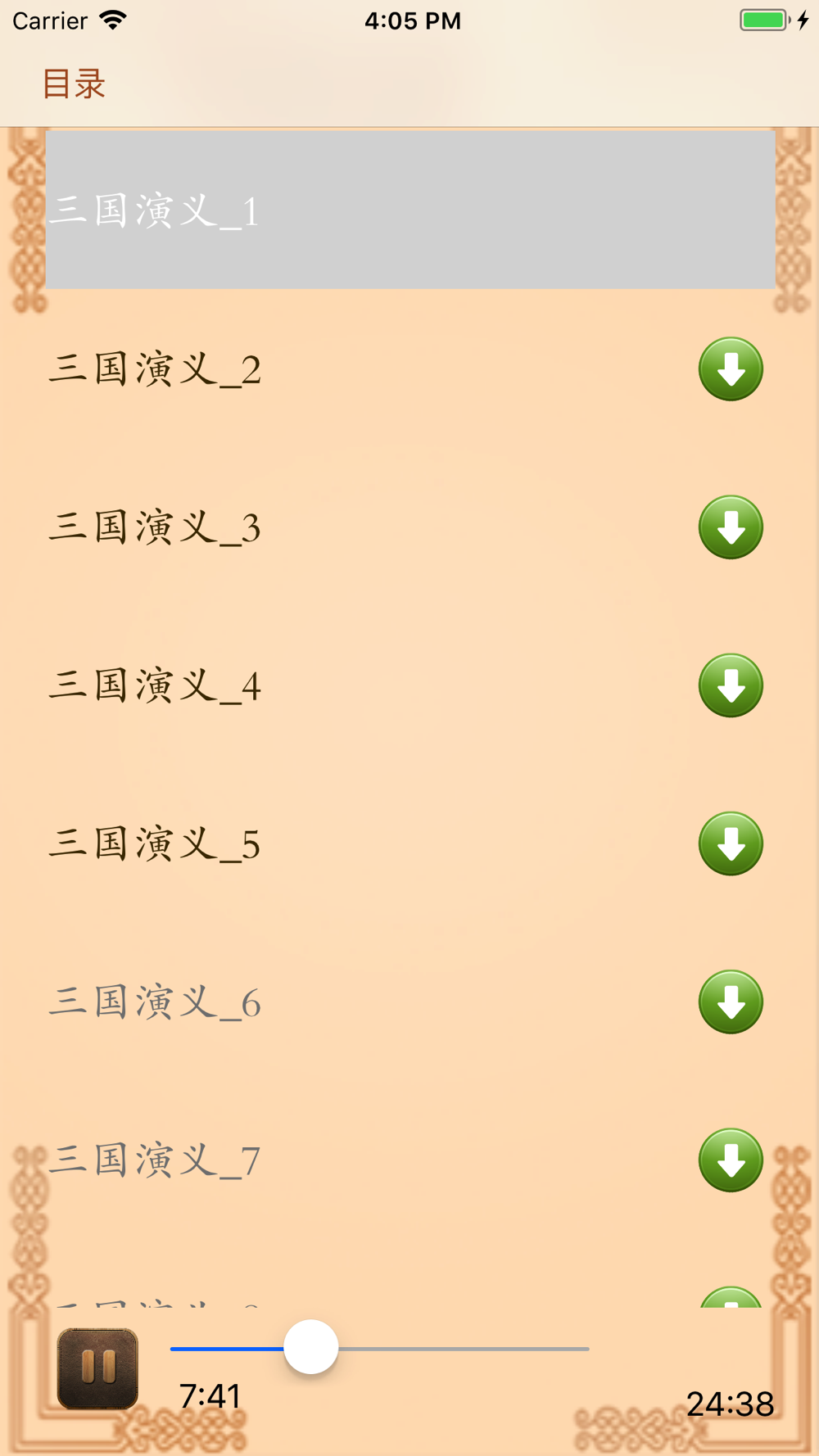Viewport: 819px width, 1456px height.
Task: Download chapter 三国演义_4
Action: pyautogui.click(x=731, y=685)
